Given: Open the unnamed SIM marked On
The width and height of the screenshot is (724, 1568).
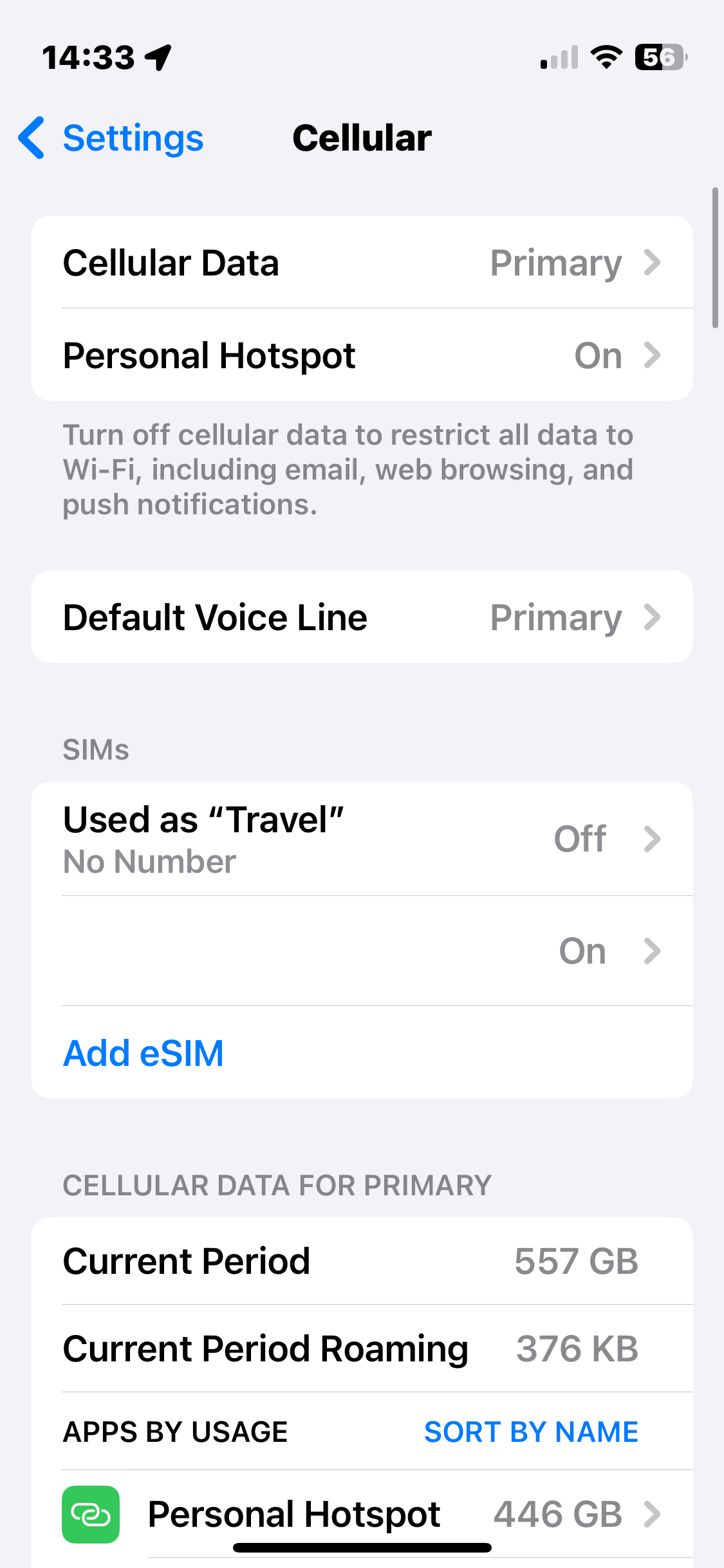Looking at the screenshot, I should [x=362, y=951].
